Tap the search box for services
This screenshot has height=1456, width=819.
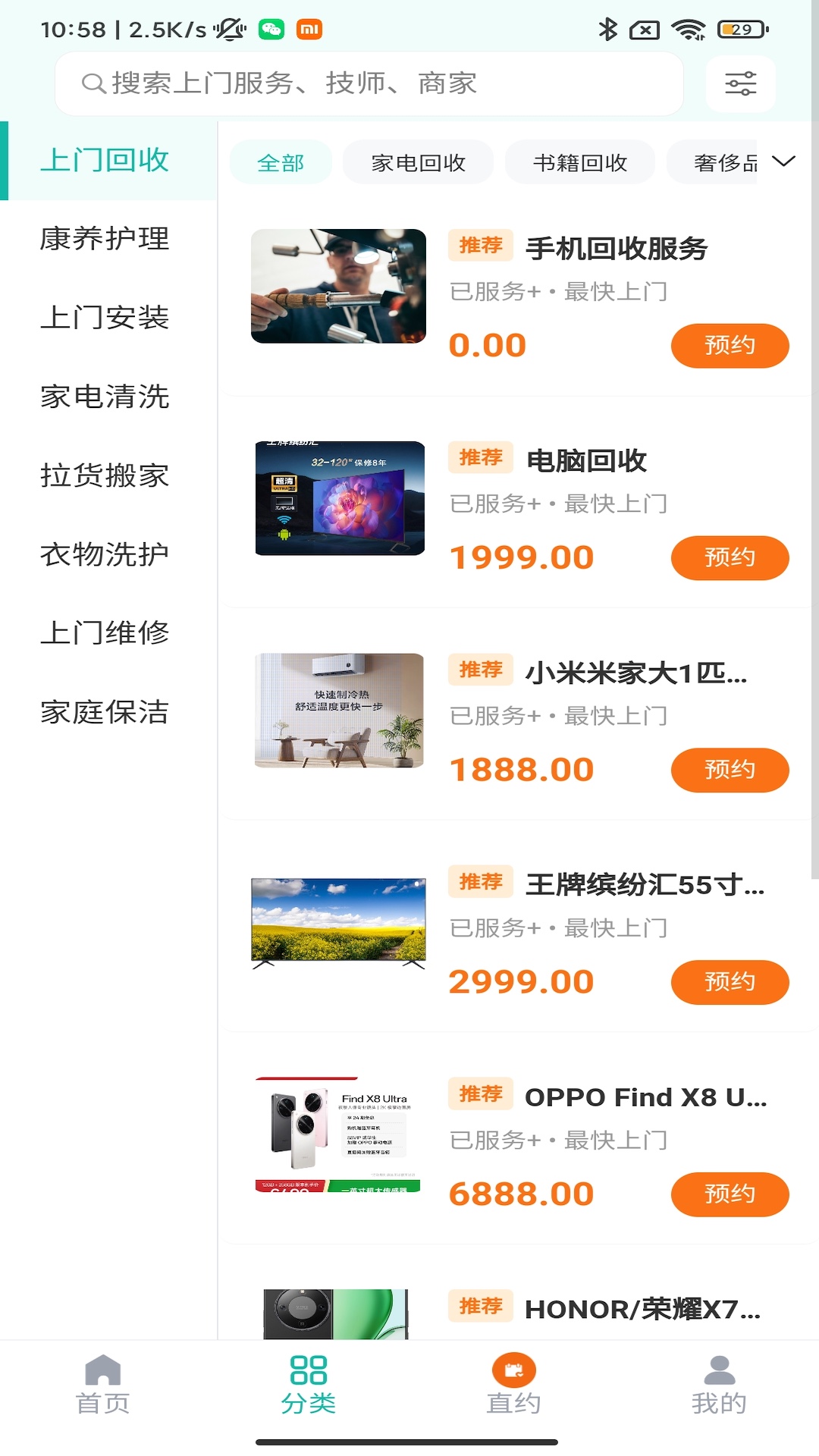point(369,83)
